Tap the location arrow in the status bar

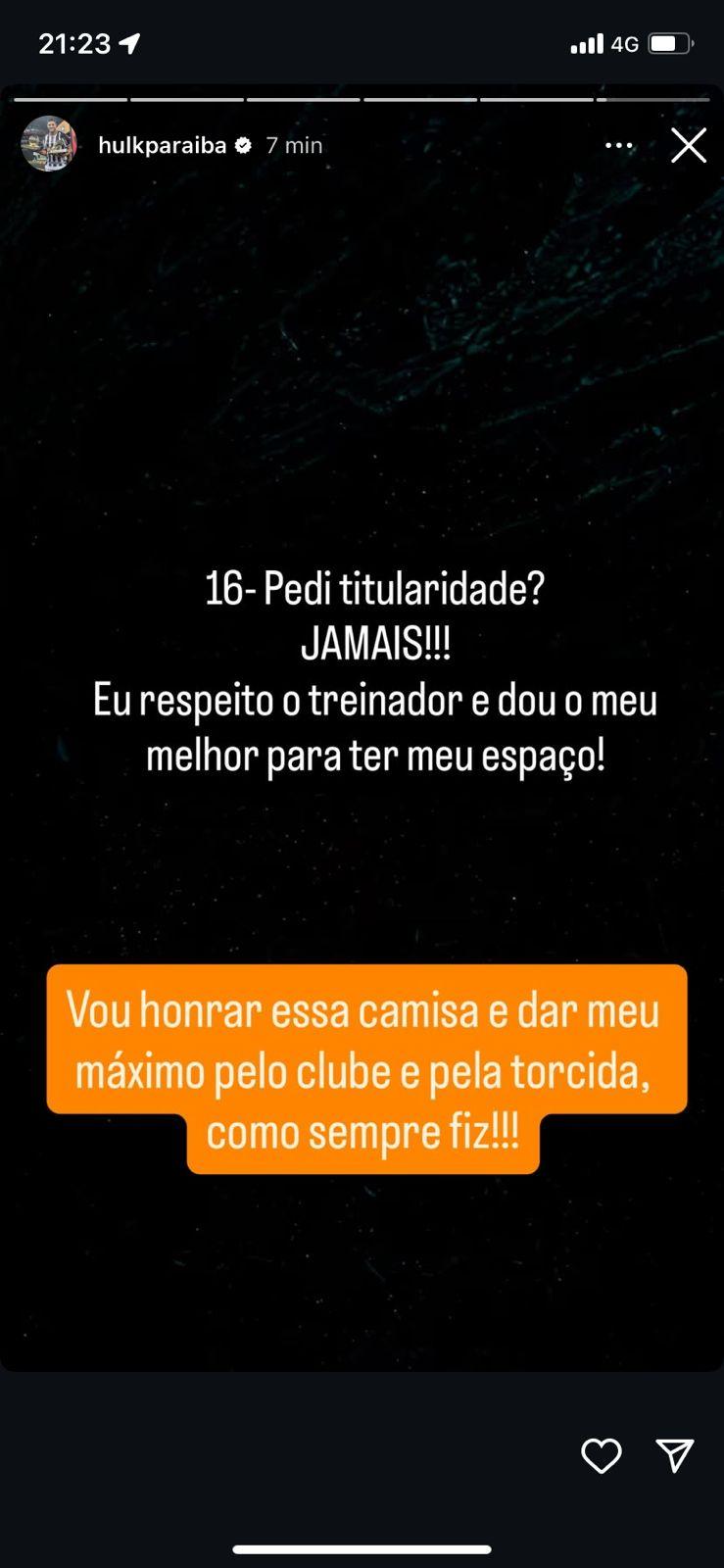[128, 42]
